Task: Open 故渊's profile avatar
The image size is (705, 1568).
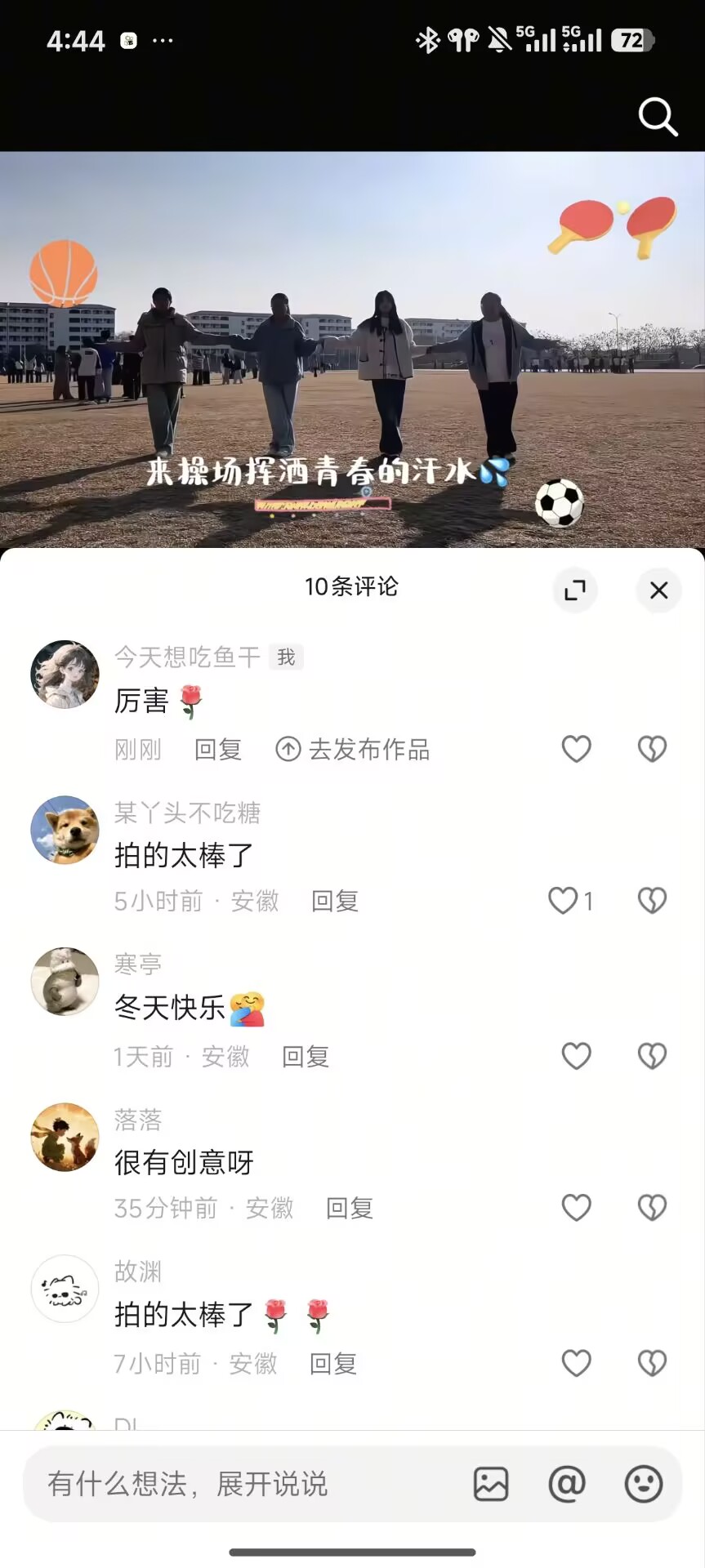Action: (65, 1289)
